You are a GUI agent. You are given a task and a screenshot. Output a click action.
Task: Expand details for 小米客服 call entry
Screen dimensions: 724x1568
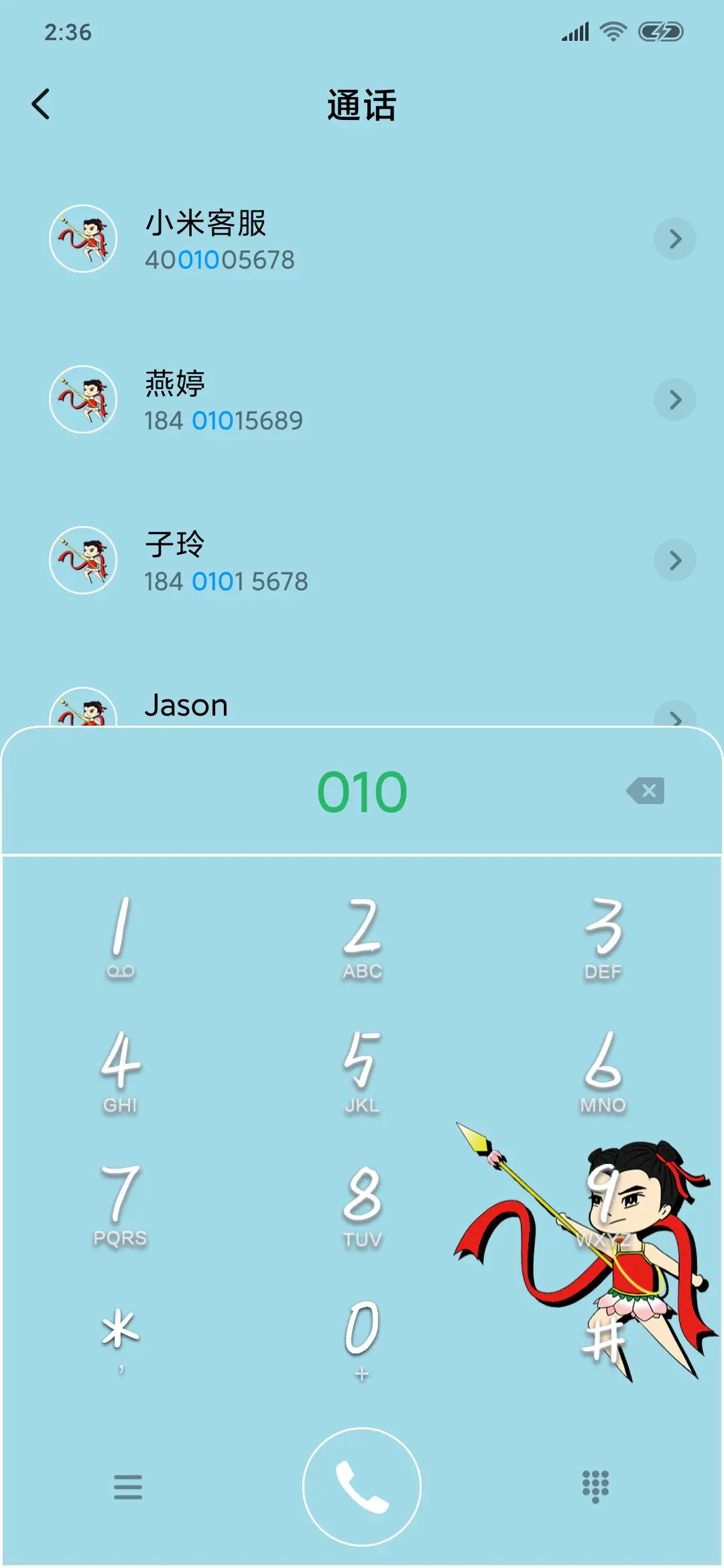675,239
